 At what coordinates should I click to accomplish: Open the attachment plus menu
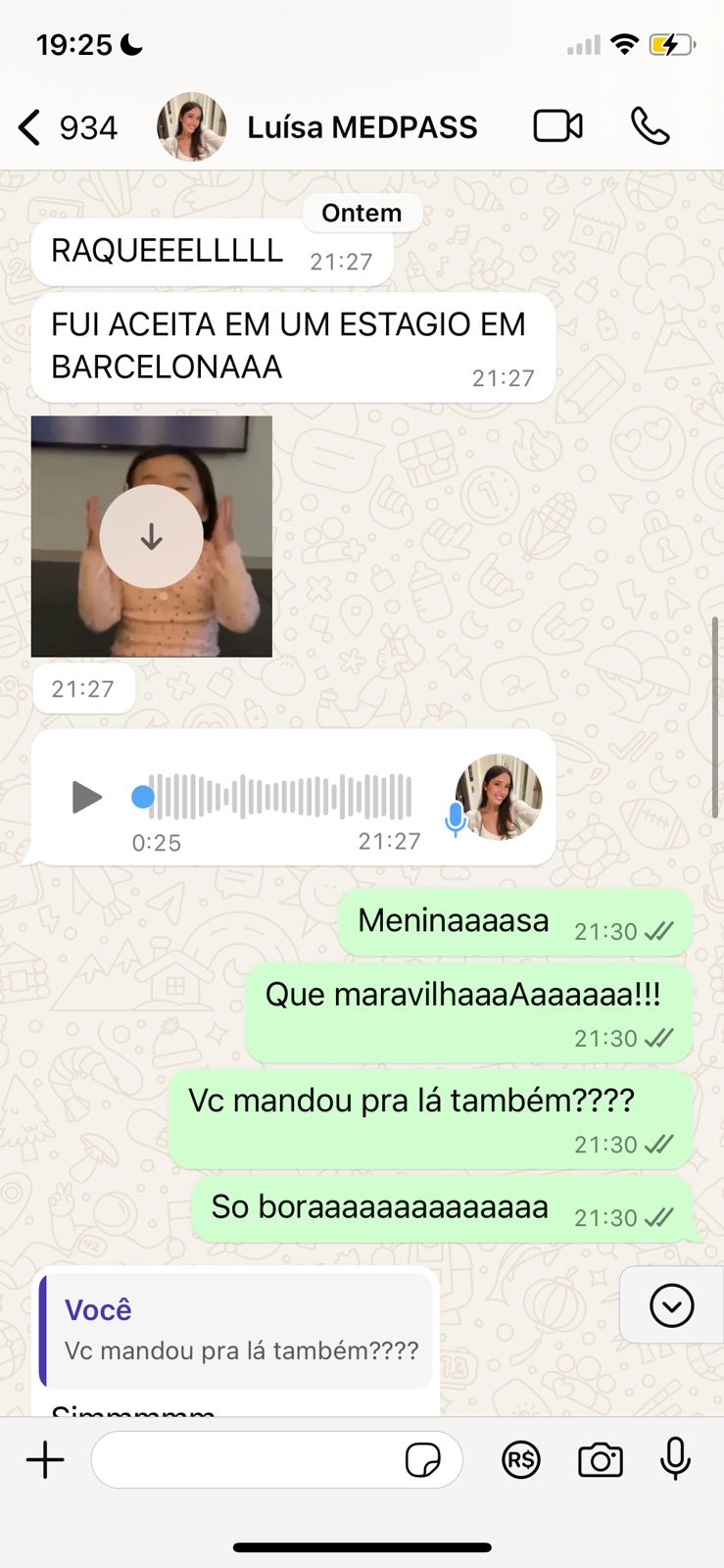45,1460
